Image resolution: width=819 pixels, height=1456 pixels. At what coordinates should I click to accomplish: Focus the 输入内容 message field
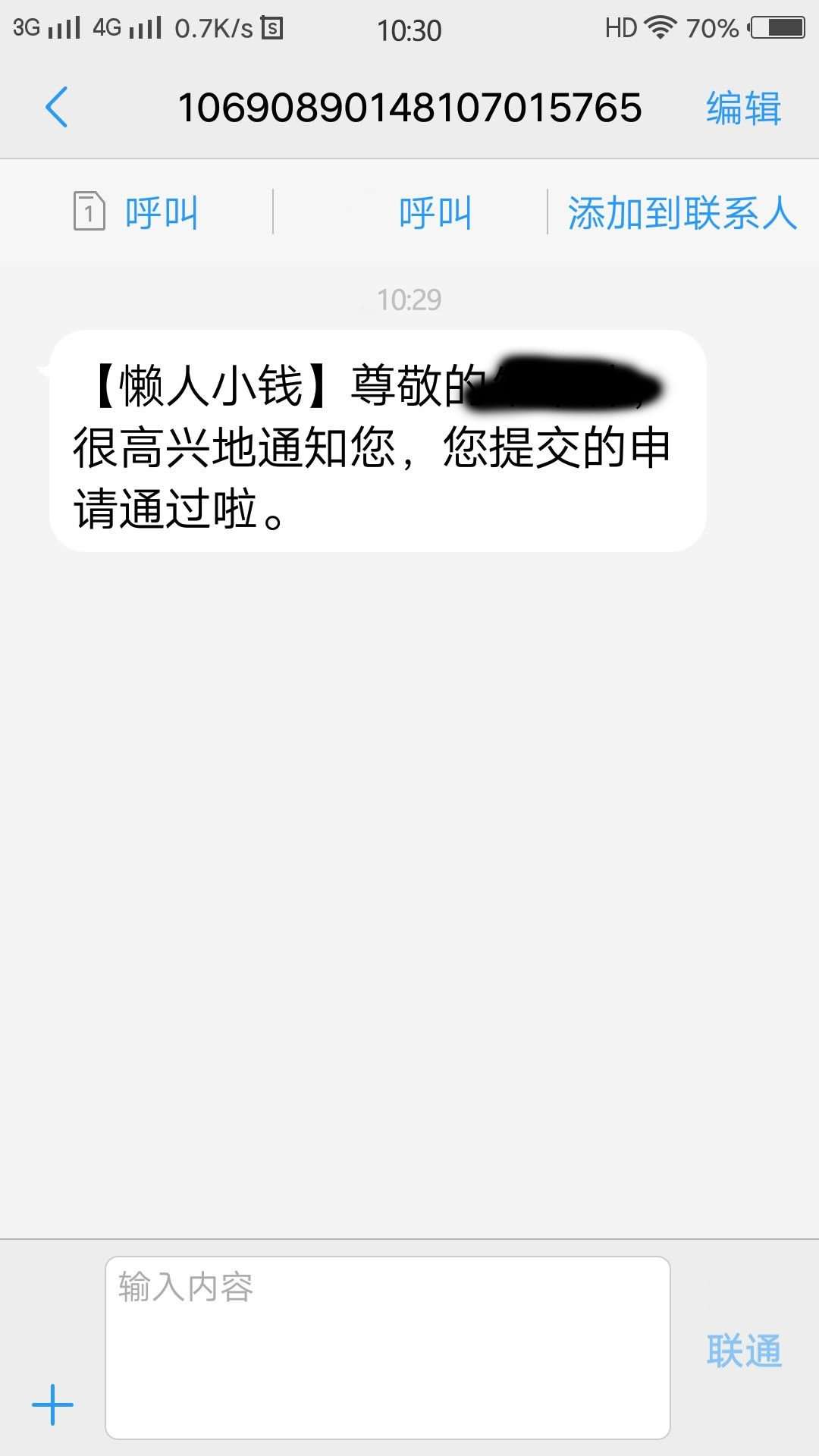(388, 1348)
